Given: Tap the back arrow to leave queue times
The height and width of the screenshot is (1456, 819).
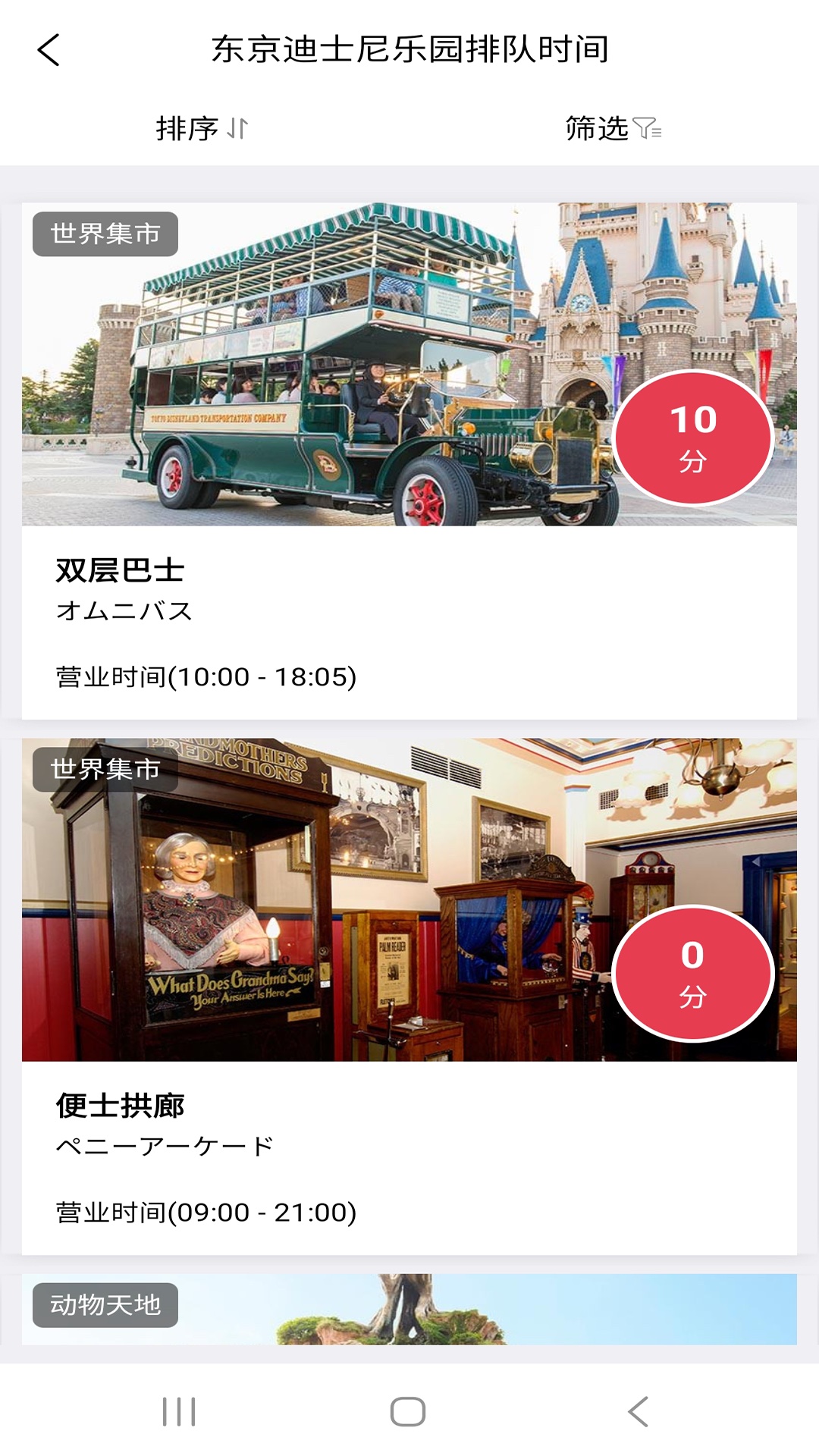Looking at the screenshot, I should (45, 49).
